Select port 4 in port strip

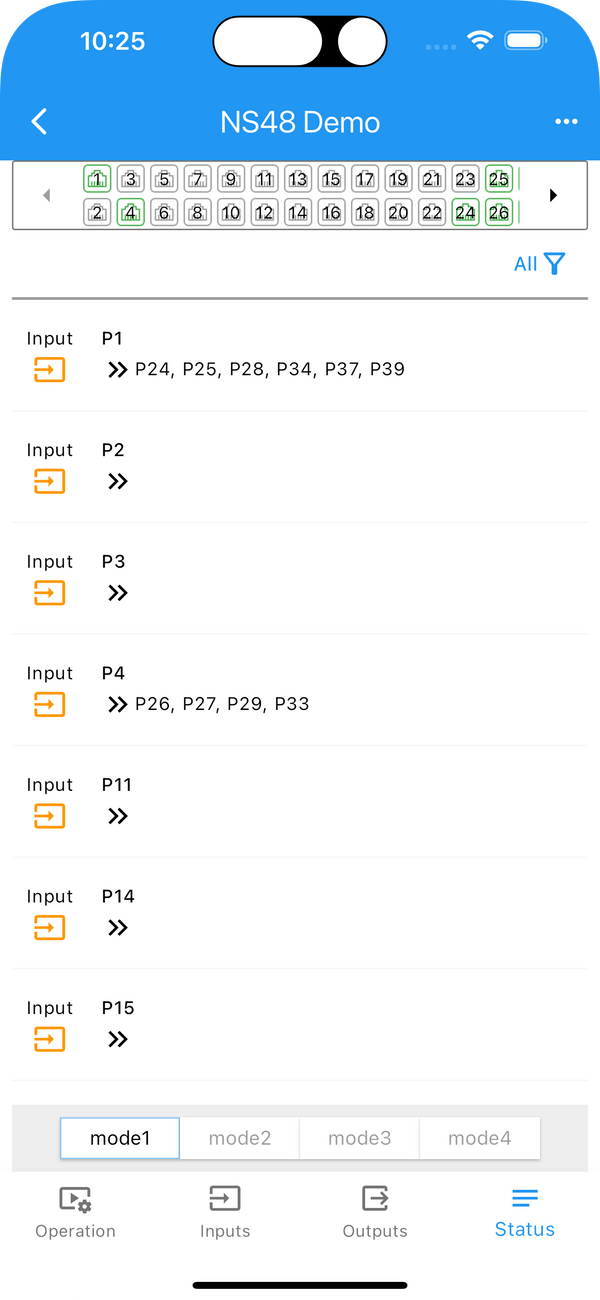point(131,212)
